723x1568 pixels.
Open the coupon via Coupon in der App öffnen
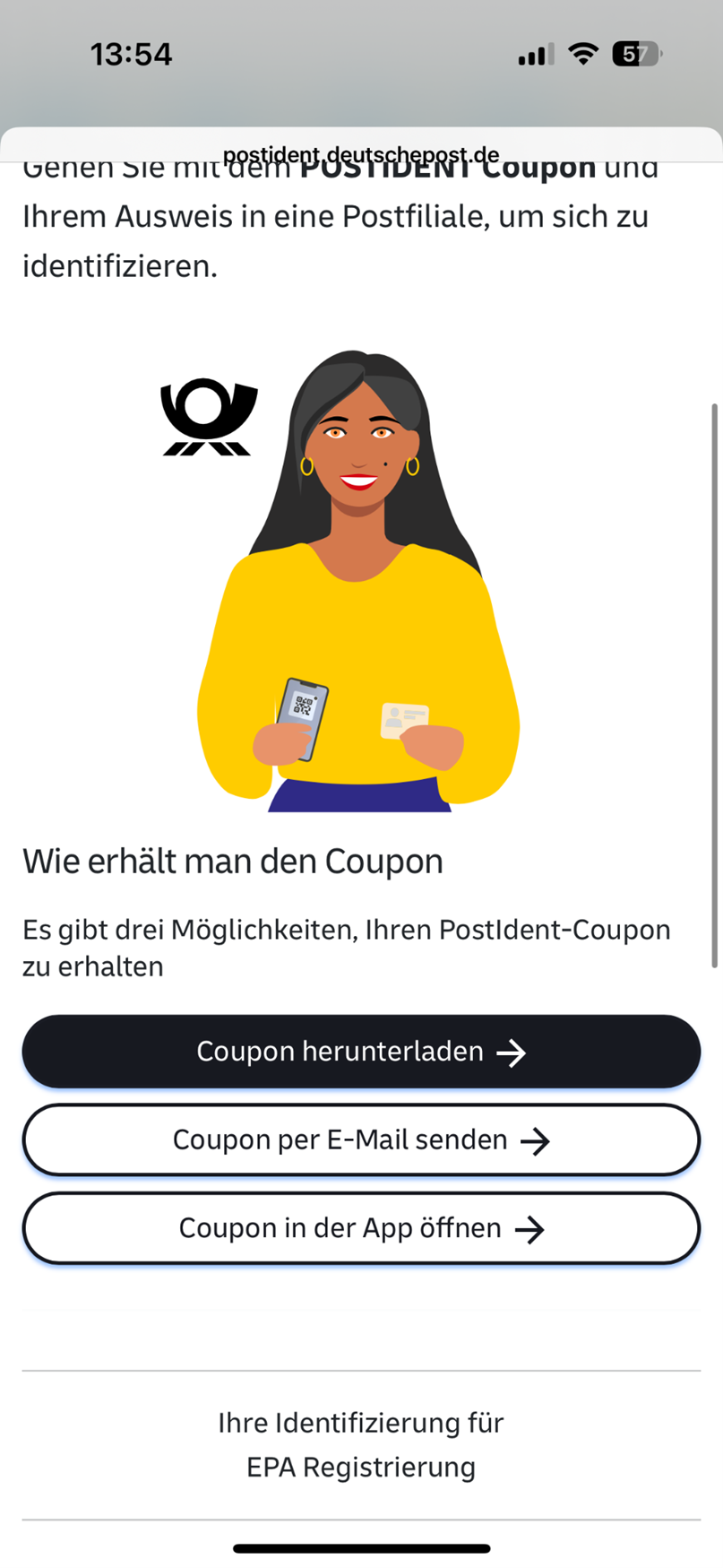tap(361, 1227)
